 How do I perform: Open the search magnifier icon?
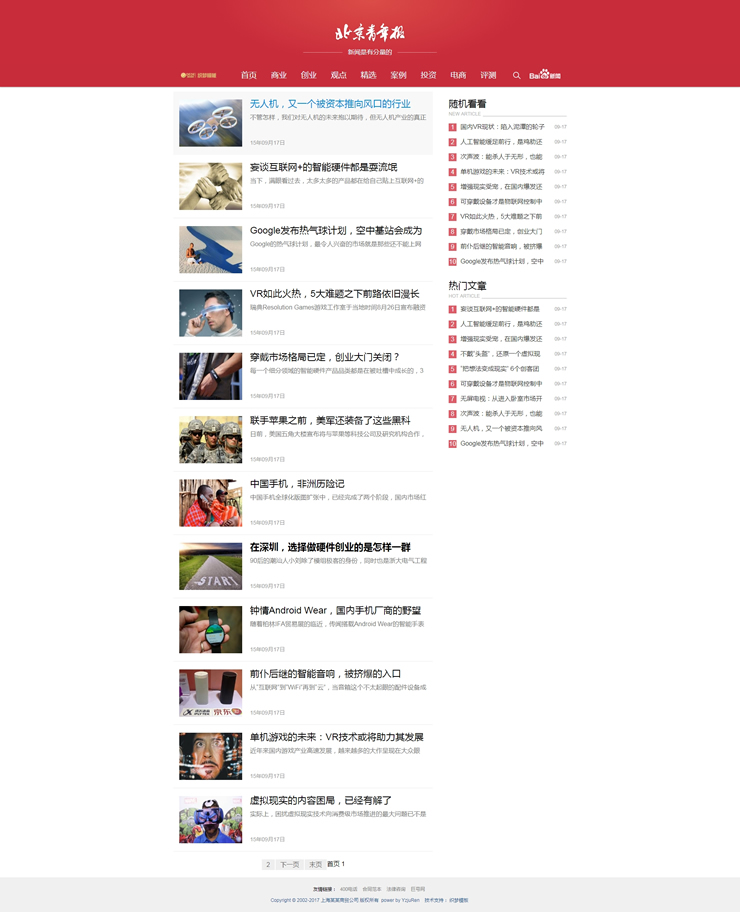point(517,75)
